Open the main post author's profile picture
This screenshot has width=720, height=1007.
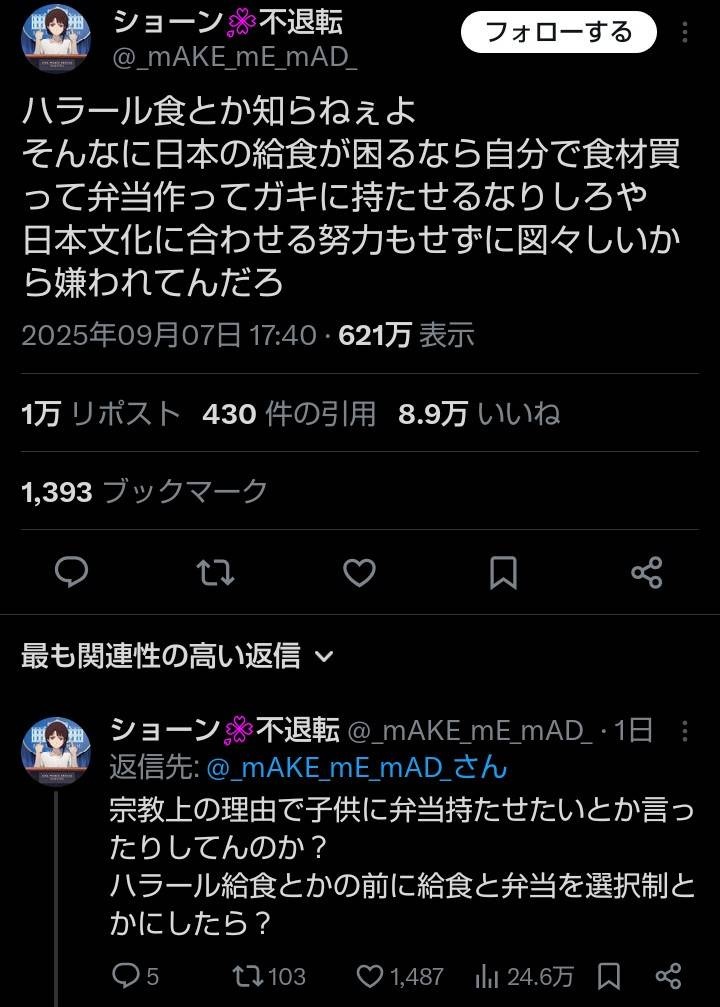(x=56, y=38)
